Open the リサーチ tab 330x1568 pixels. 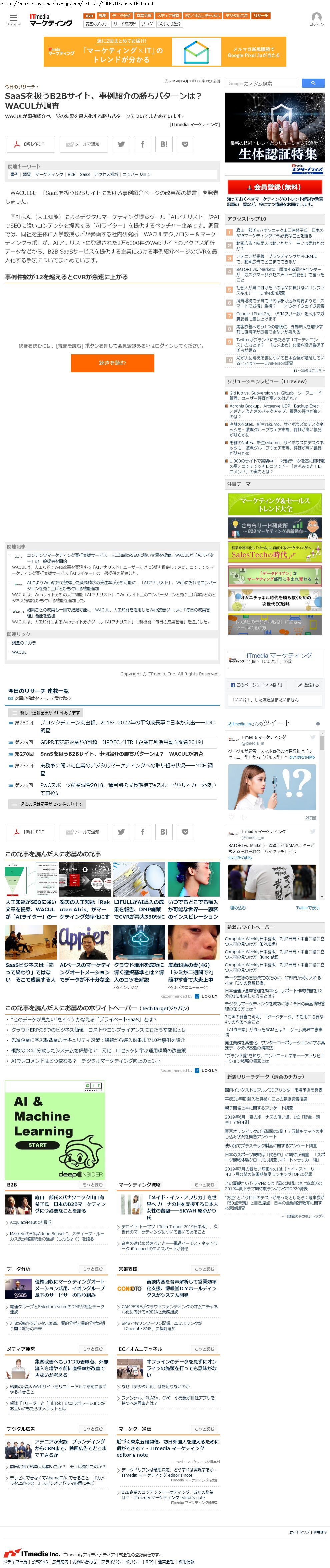coord(260,16)
